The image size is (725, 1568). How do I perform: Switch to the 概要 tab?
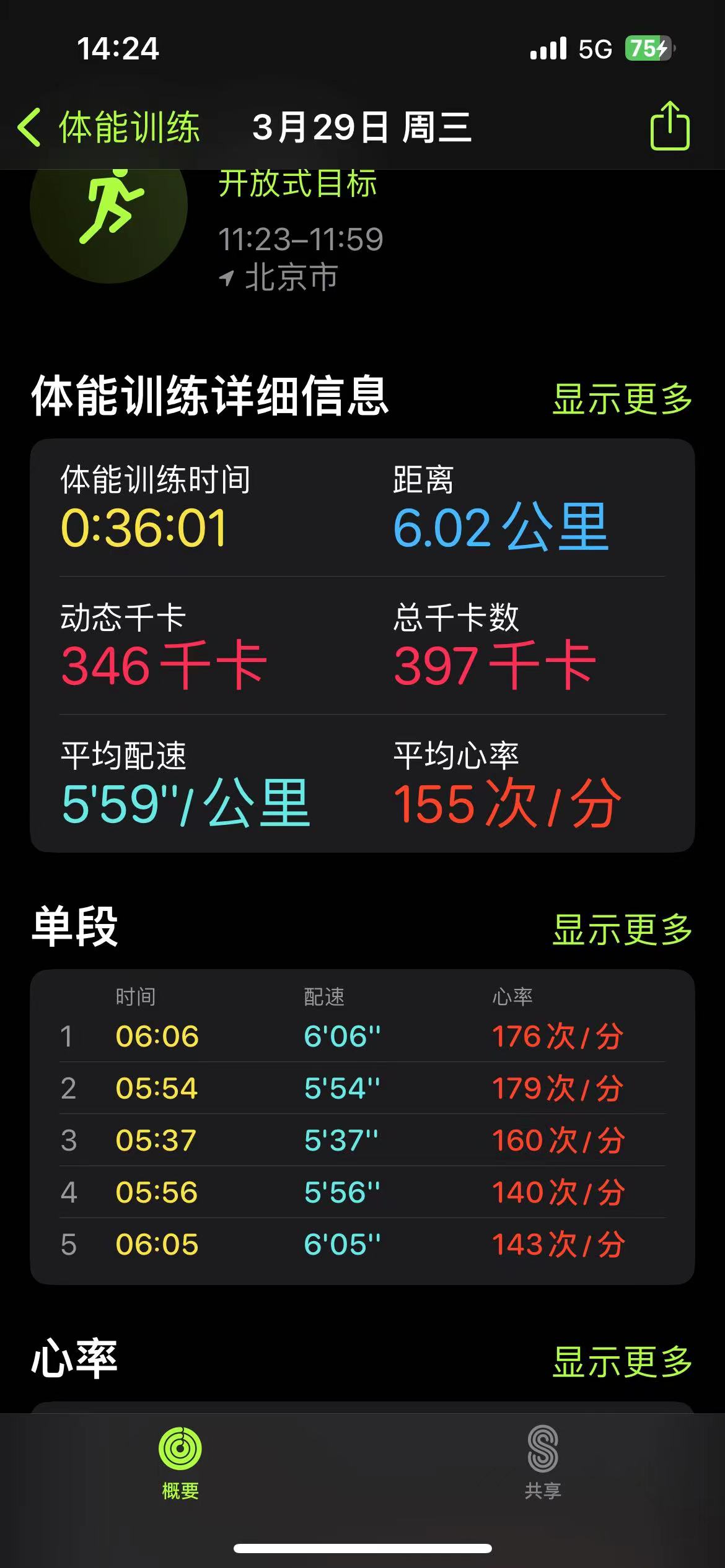[x=180, y=1463]
